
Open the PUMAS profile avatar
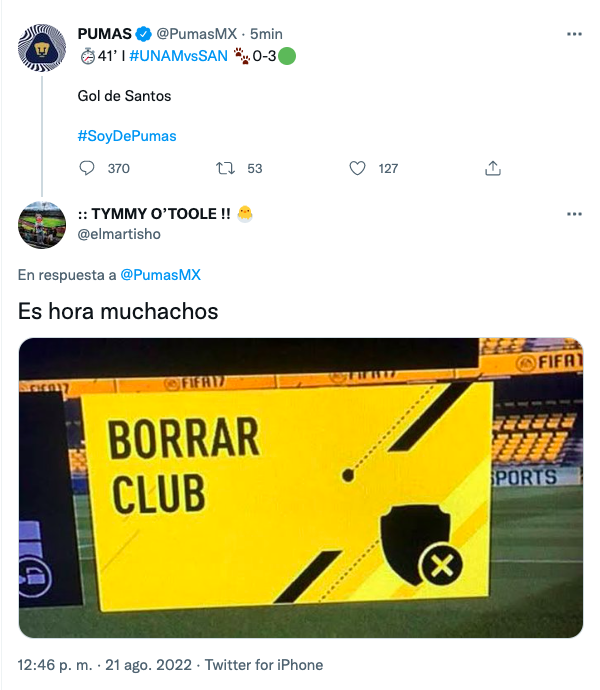[x=42, y=48]
